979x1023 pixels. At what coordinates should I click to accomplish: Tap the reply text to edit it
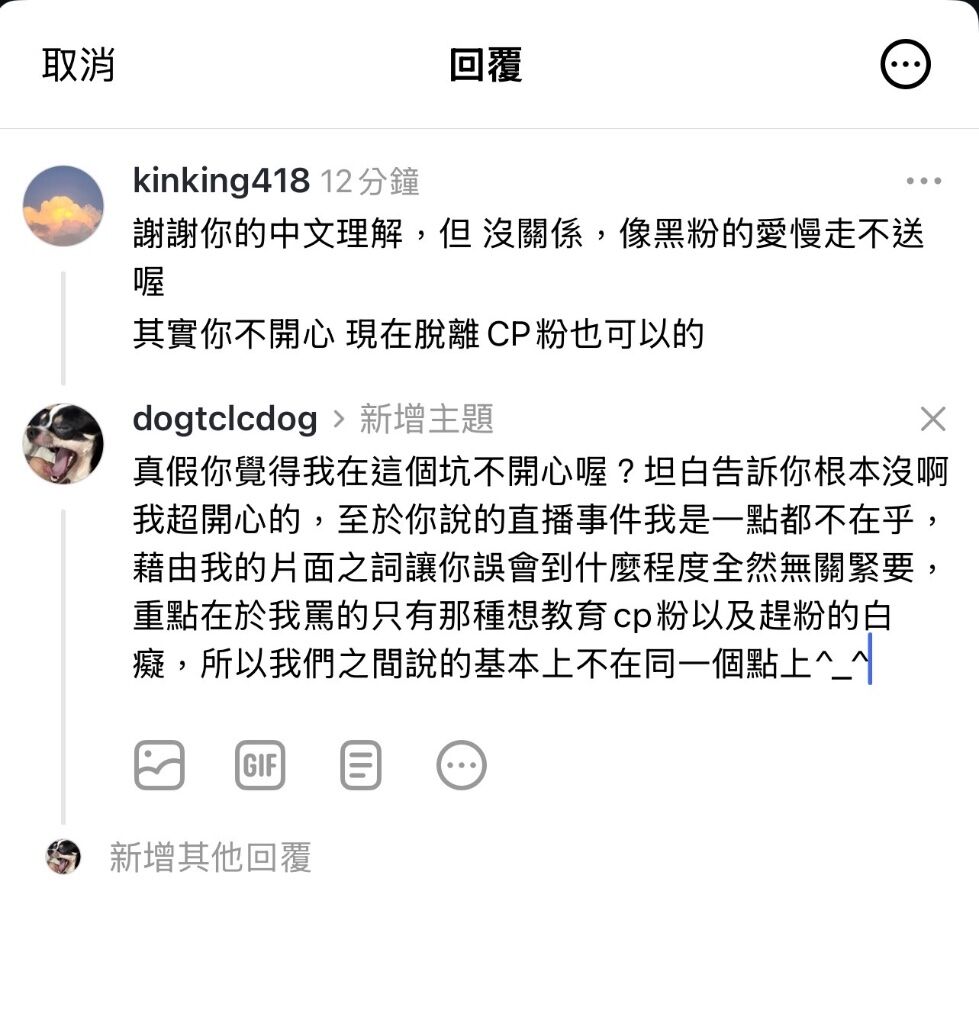(540, 568)
